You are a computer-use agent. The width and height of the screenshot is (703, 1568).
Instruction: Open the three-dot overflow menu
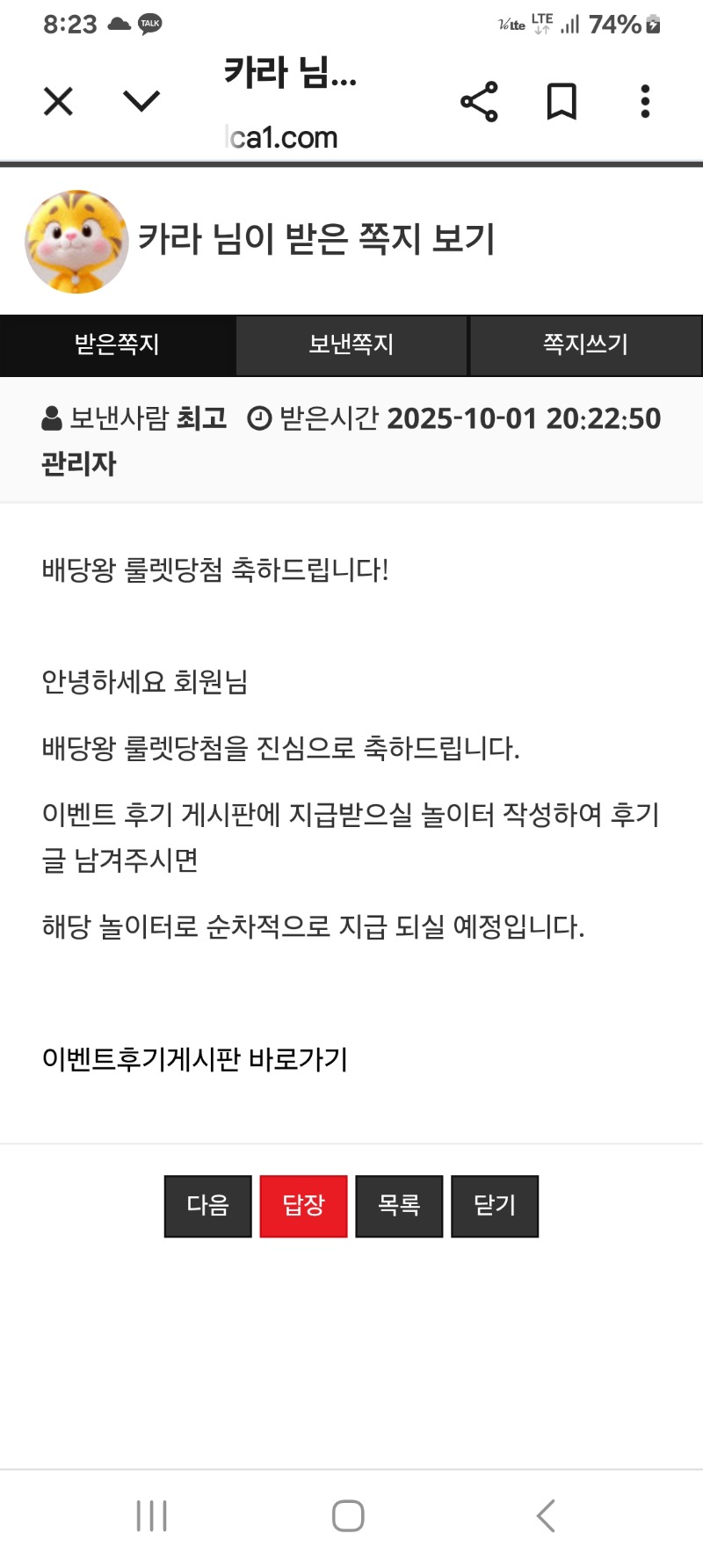645,102
